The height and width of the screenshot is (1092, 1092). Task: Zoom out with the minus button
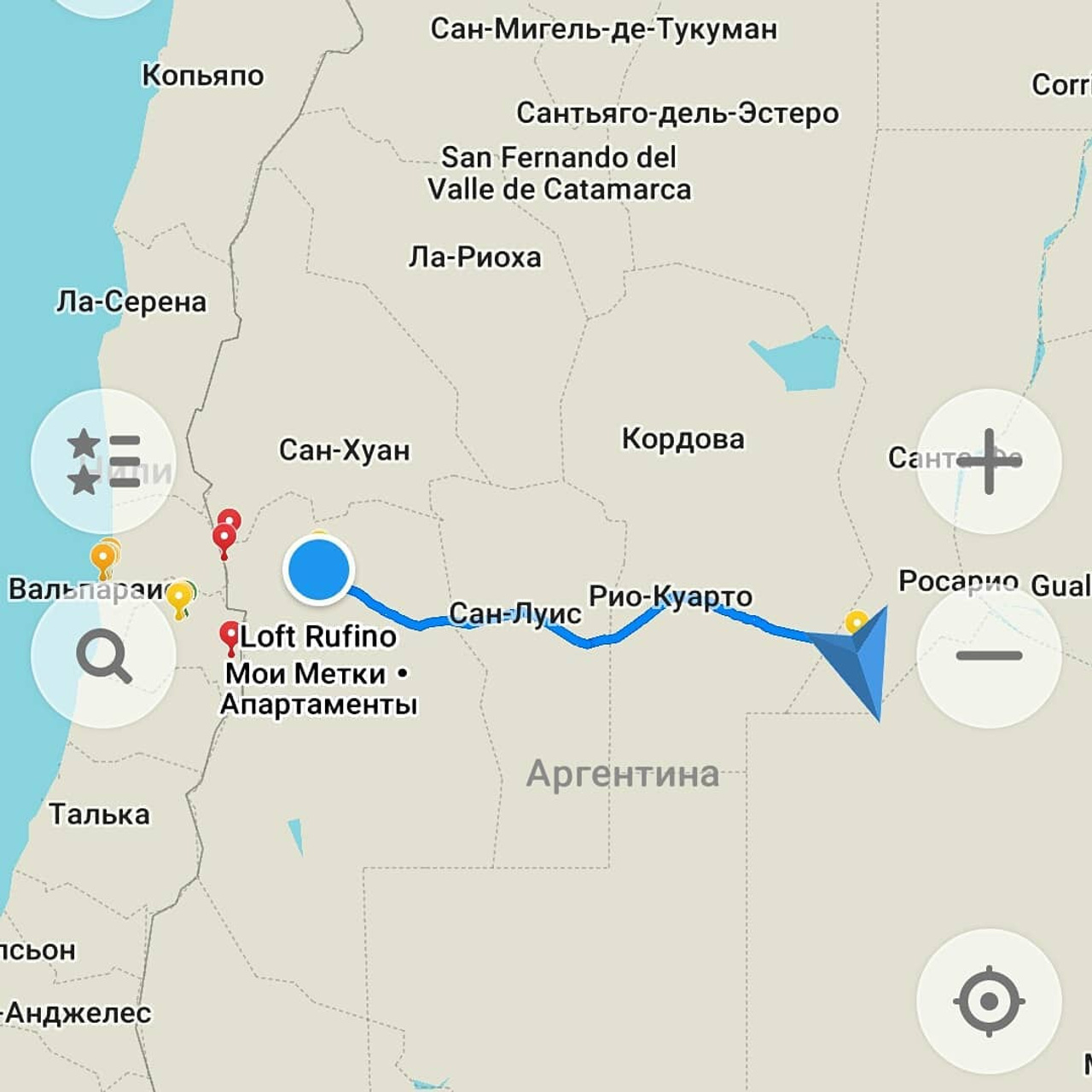coord(989,655)
